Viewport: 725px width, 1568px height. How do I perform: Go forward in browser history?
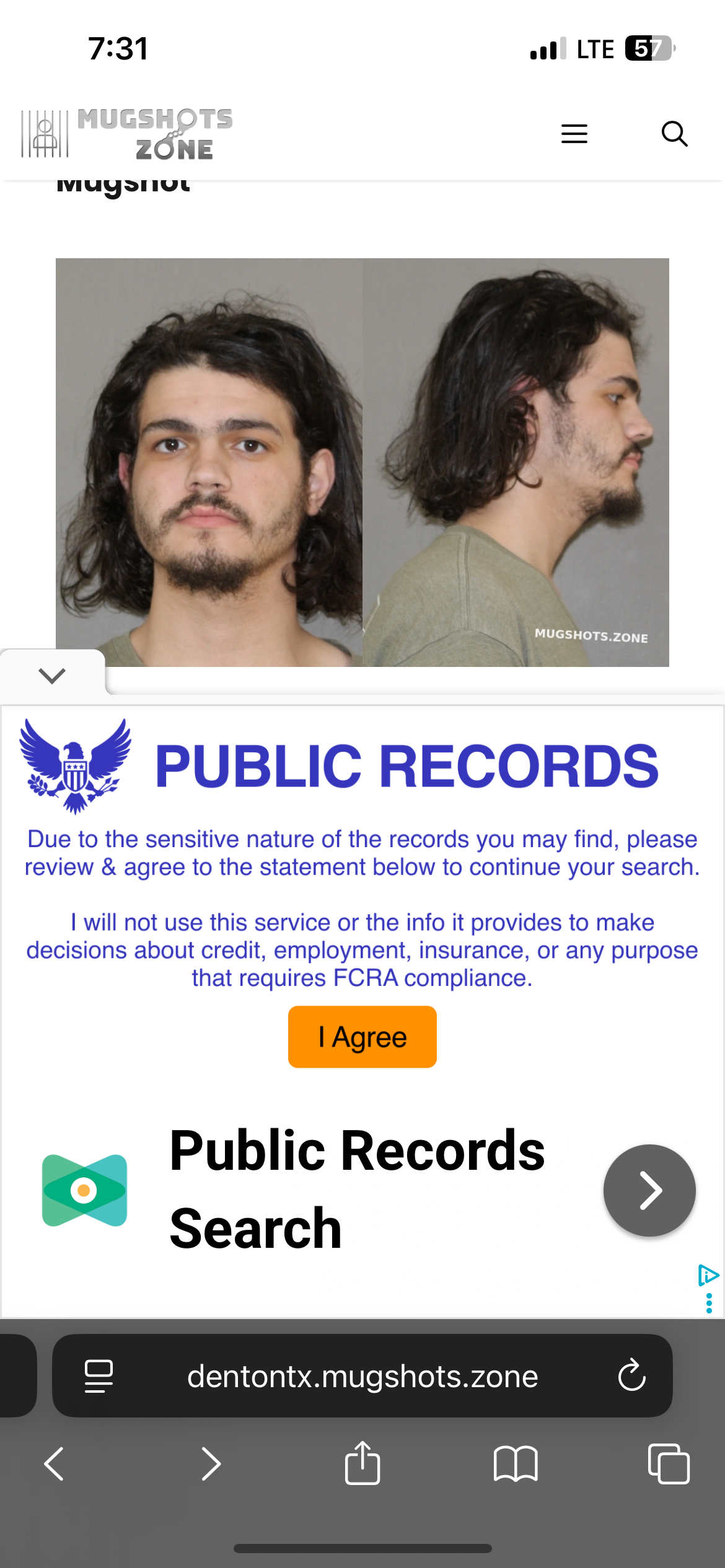211,1464
